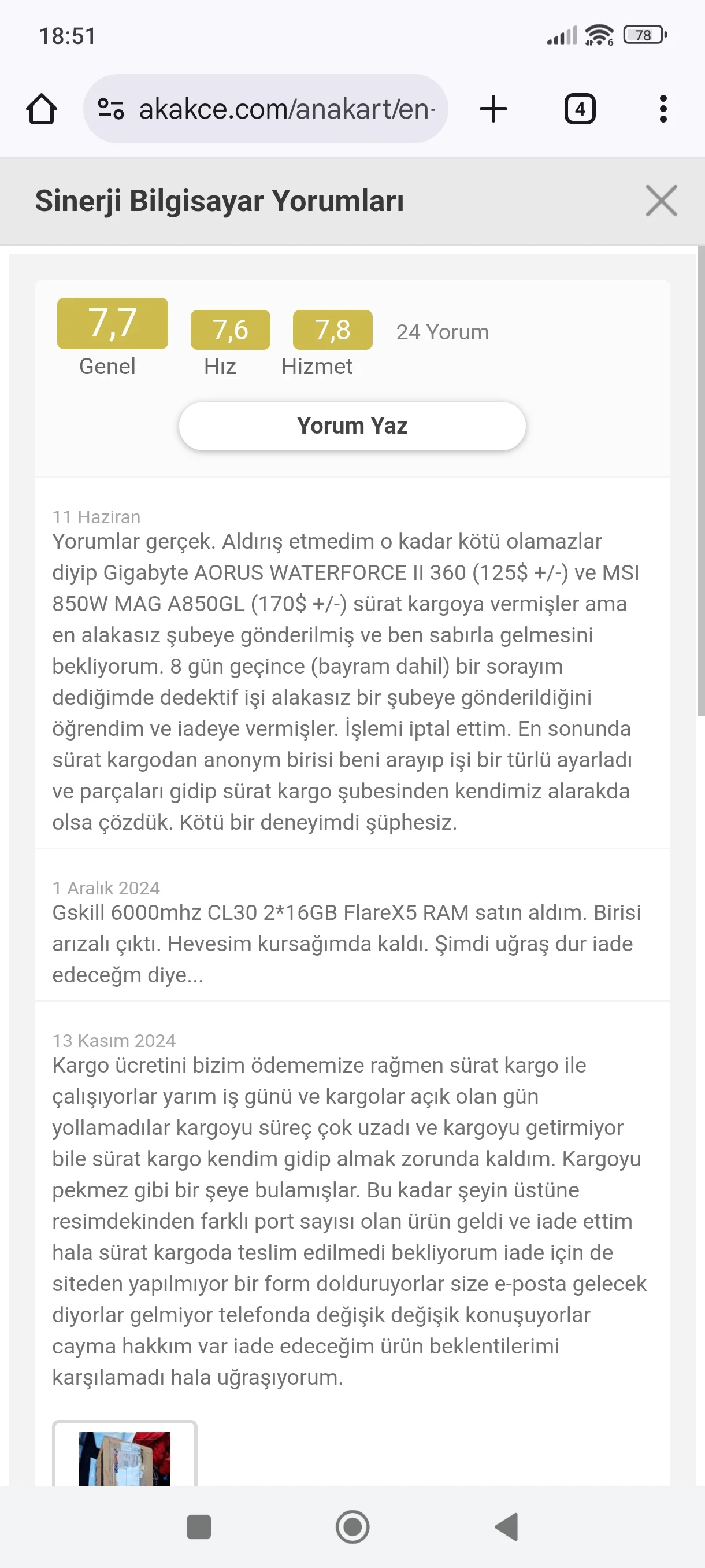This screenshot has height=1568, width=705.
Task: Tap the Yorum Yaz button
Action: click(352, 426)
